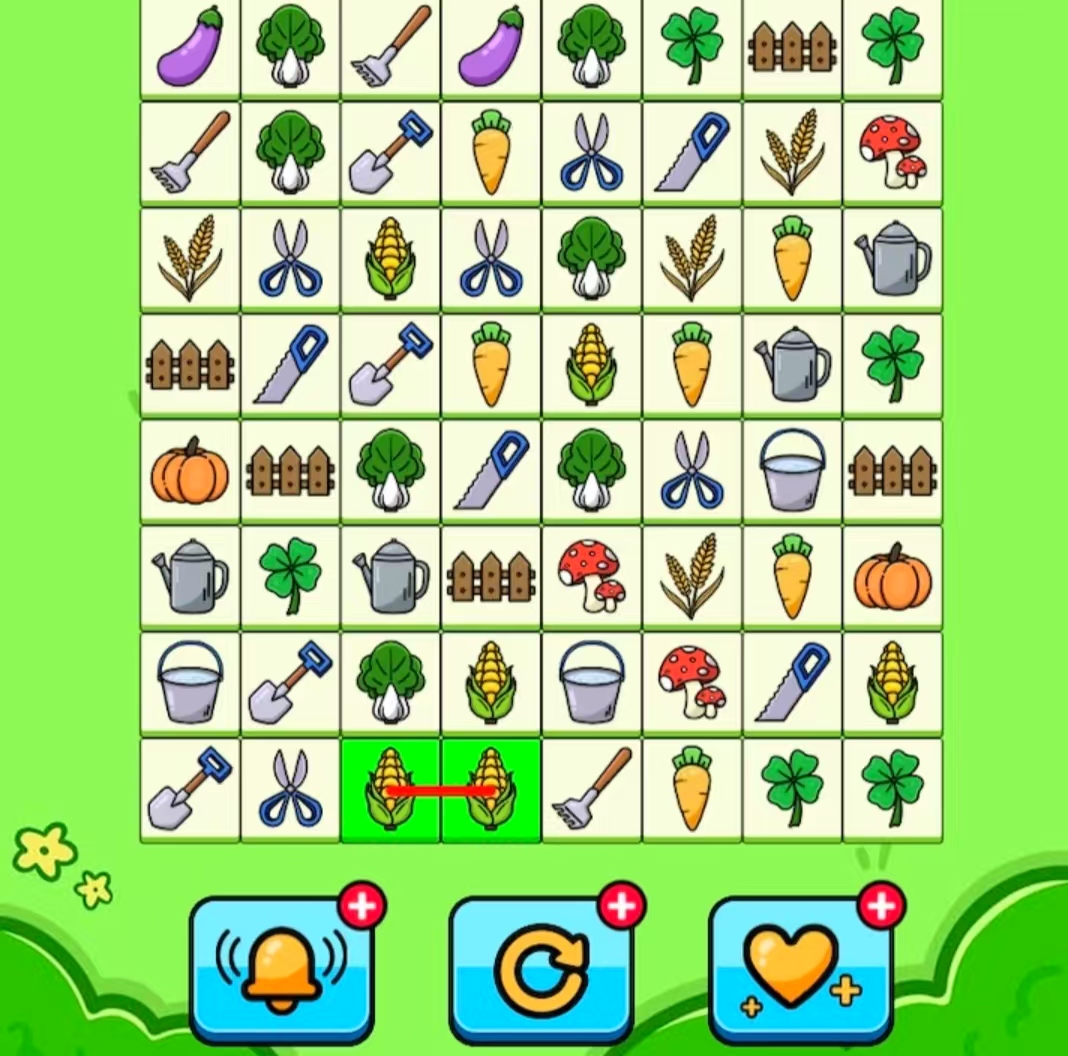Shuffle the tiles with the refresh button

(x=541, y=966)
